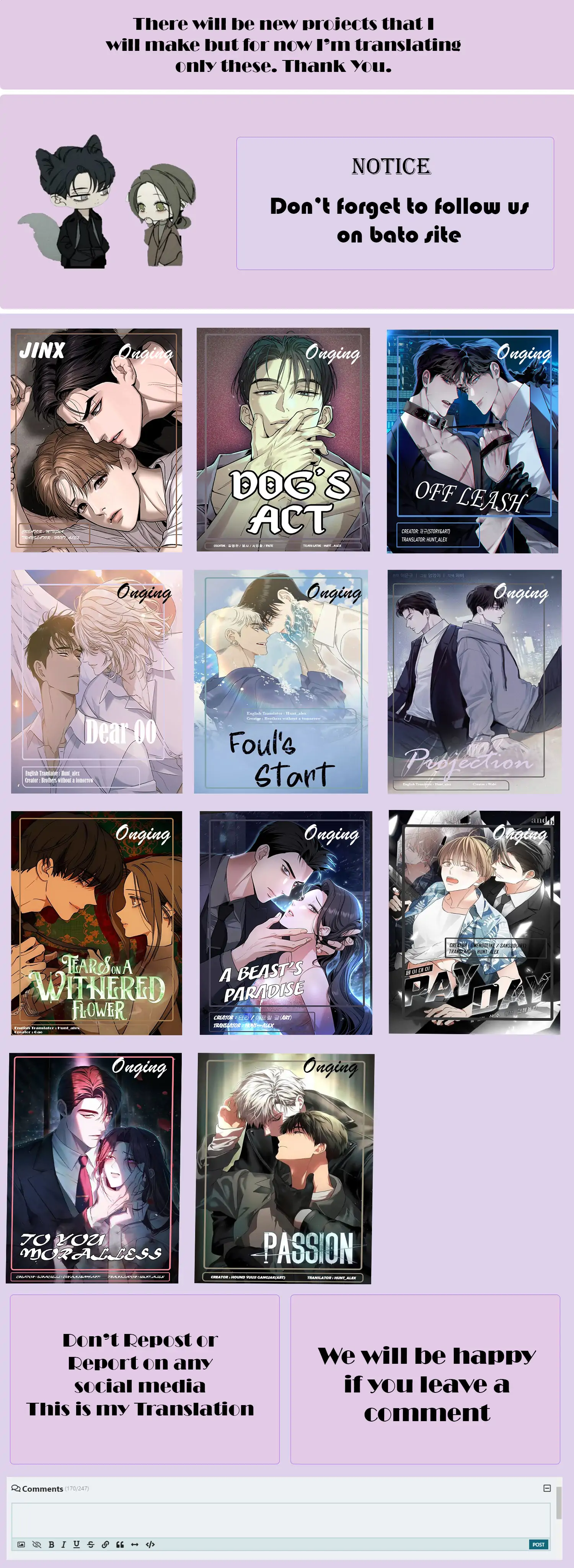
Task: Apply strikethrough to comment text
Action: pos(91,1544)
